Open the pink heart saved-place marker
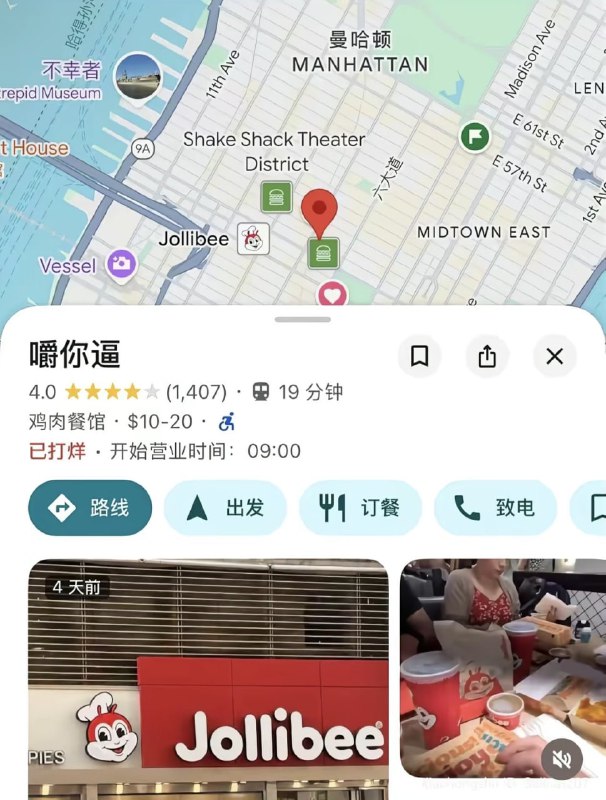Screen dimensions: 606x800 click(x=331, y=295)
